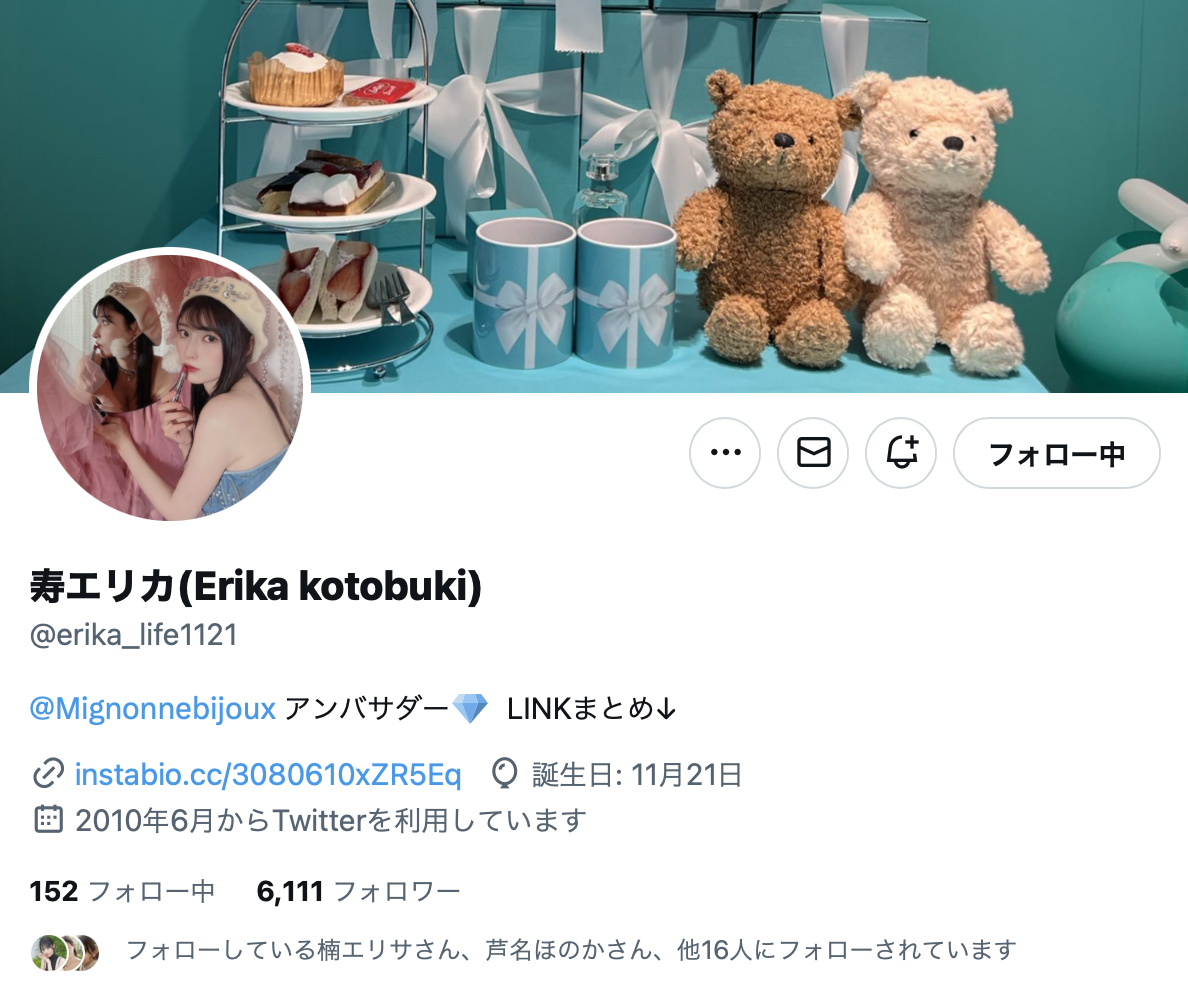View the 6,111 フォロワー list
This screenshot has height=1000, width=1188.
click(x=358, y=891)
